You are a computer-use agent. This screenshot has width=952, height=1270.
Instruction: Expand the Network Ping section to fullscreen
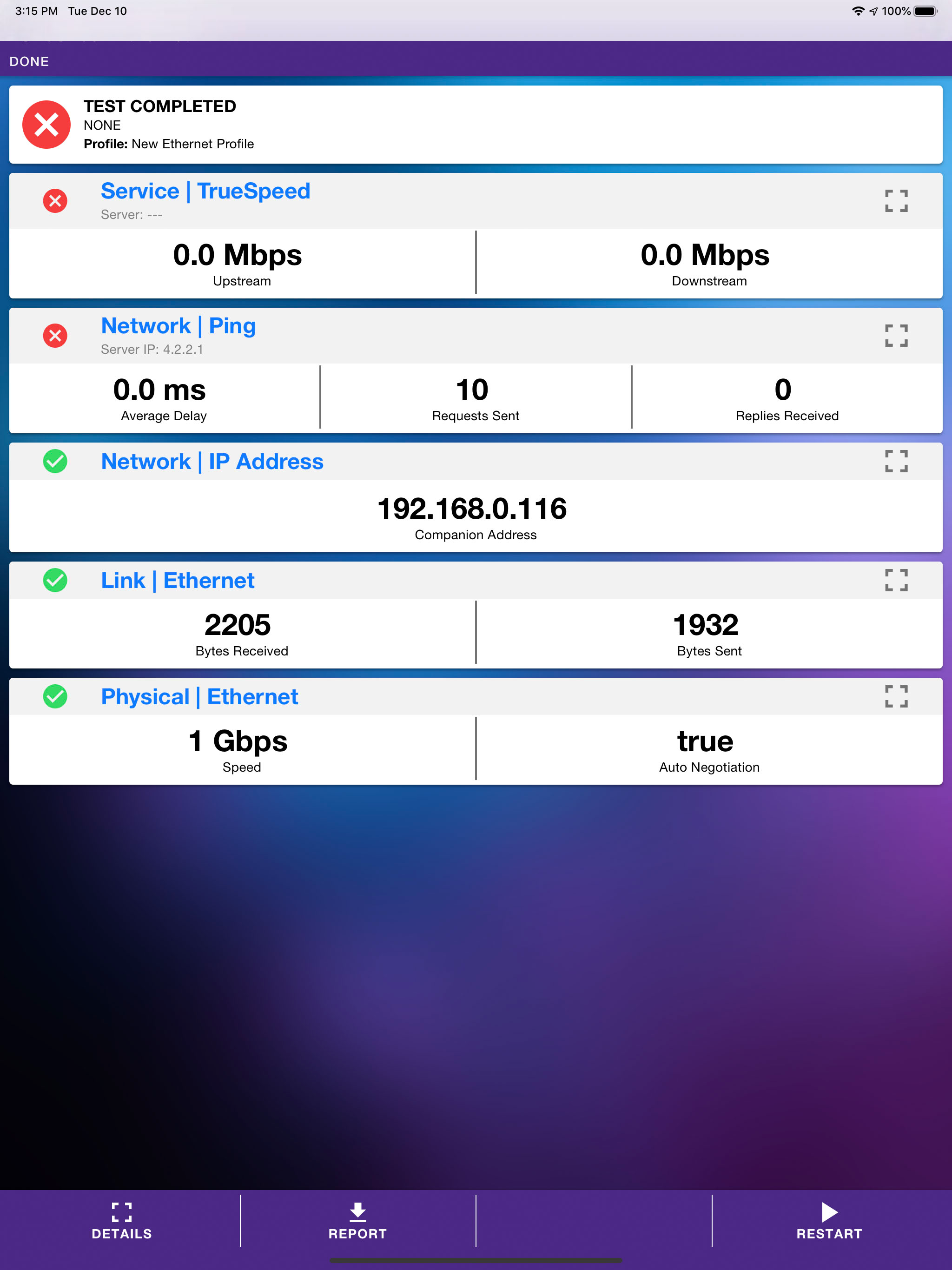point(896,336)
